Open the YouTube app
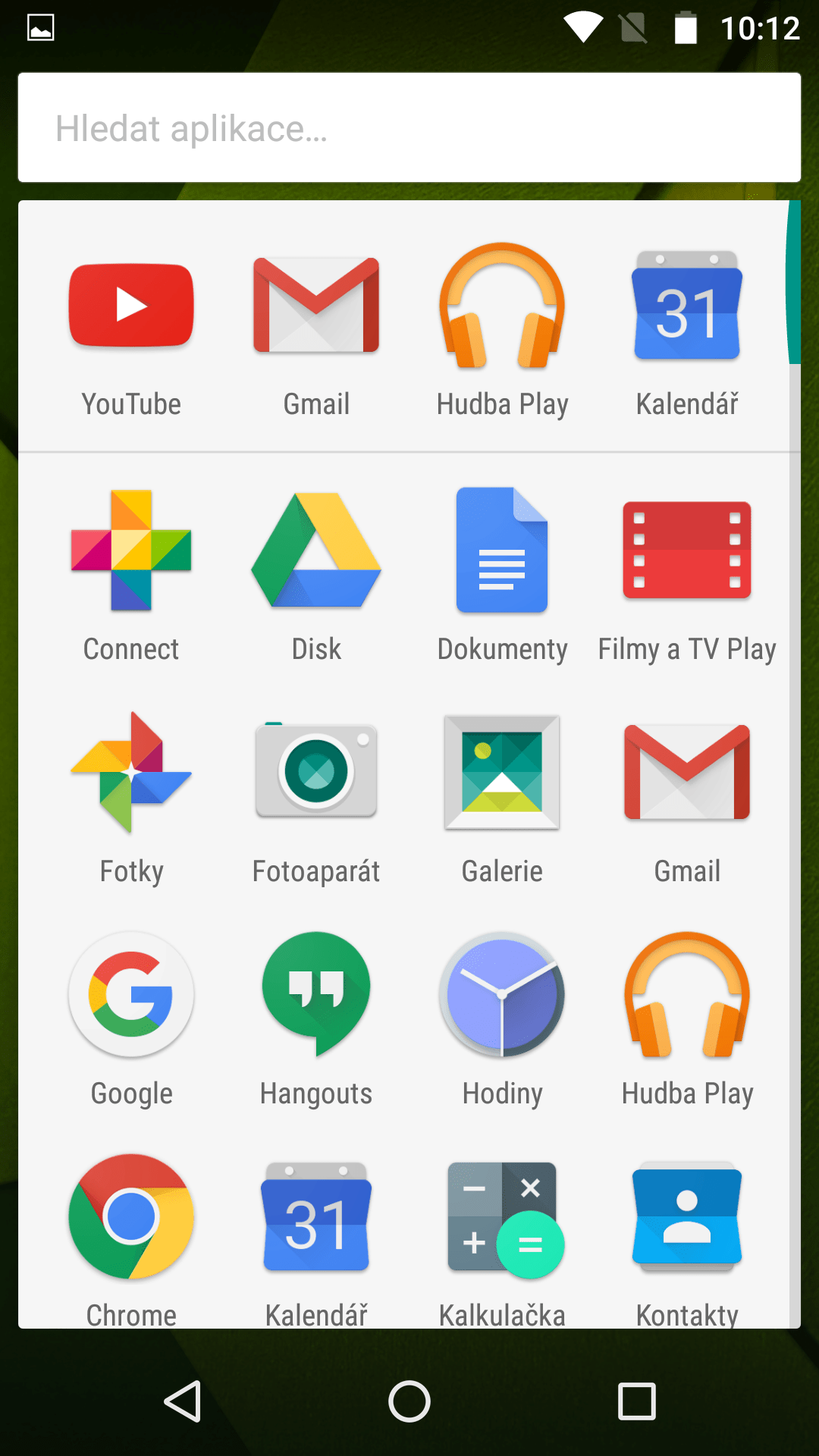819x1456 pixels. point(131,306)
